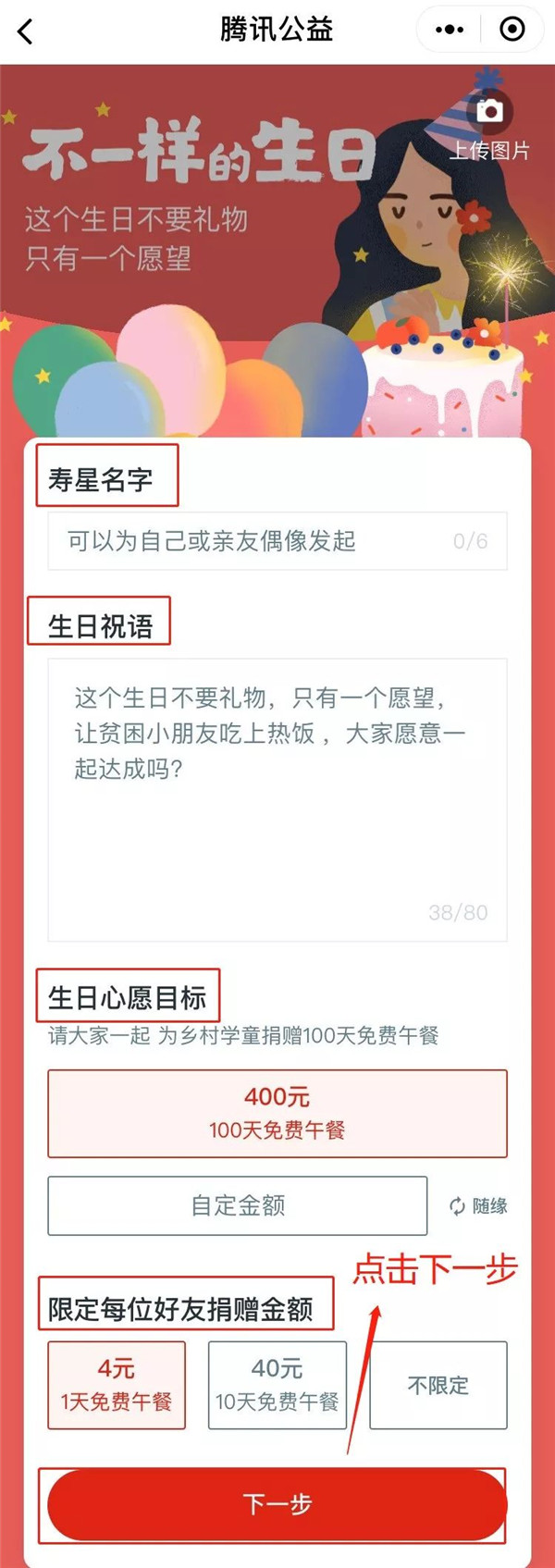Viewport: 555px width, 1568px height.
Task: Choose the 不限定 donation option
Action: point(438,1385)
